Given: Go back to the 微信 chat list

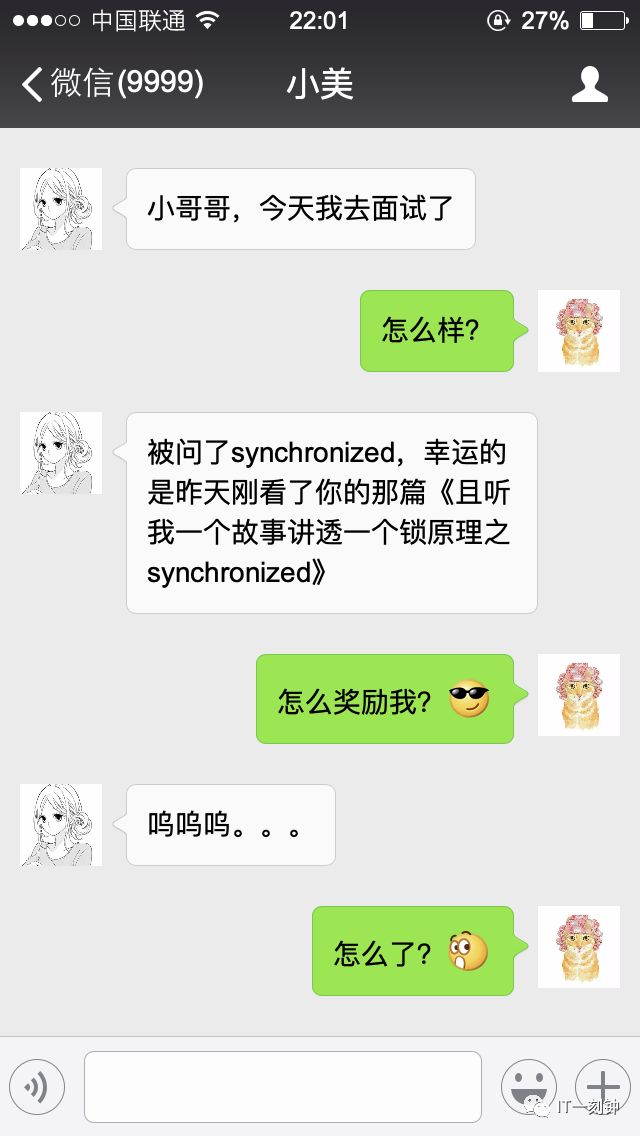Looking at the screenshot, I should click(110, 84).
